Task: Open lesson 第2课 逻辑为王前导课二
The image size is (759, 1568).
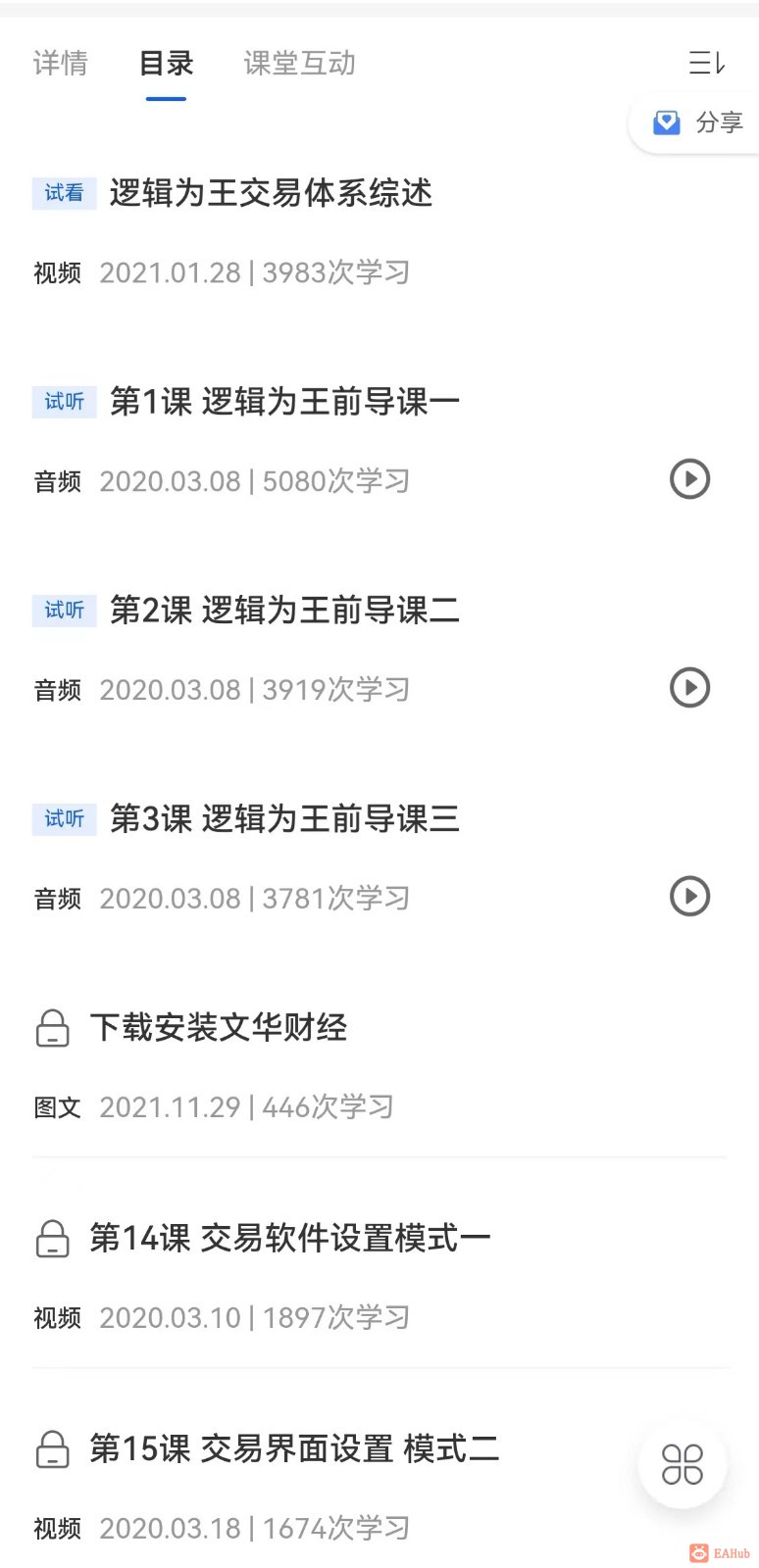Action: pyautogui.click(x=284, y=611)
